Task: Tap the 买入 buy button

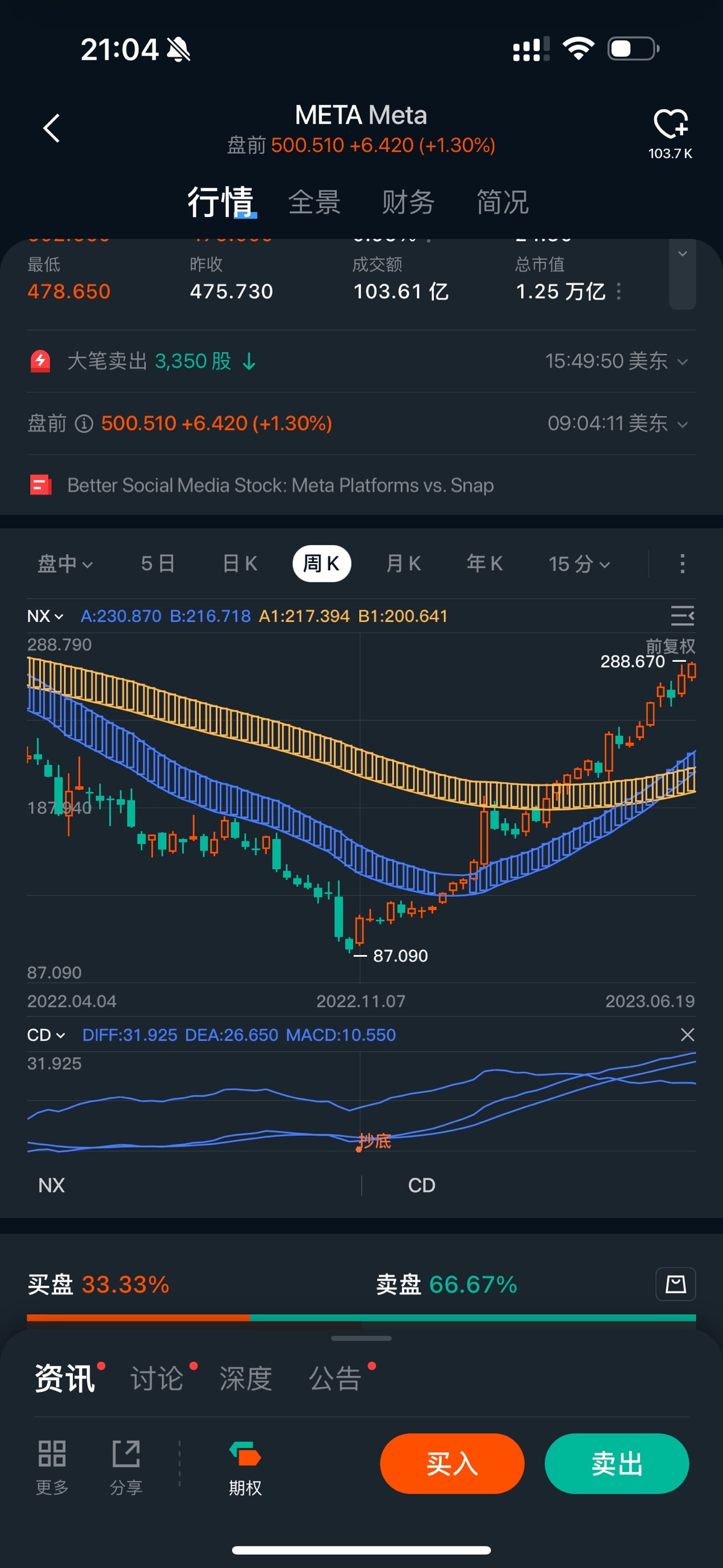Action: [451, 1463]
